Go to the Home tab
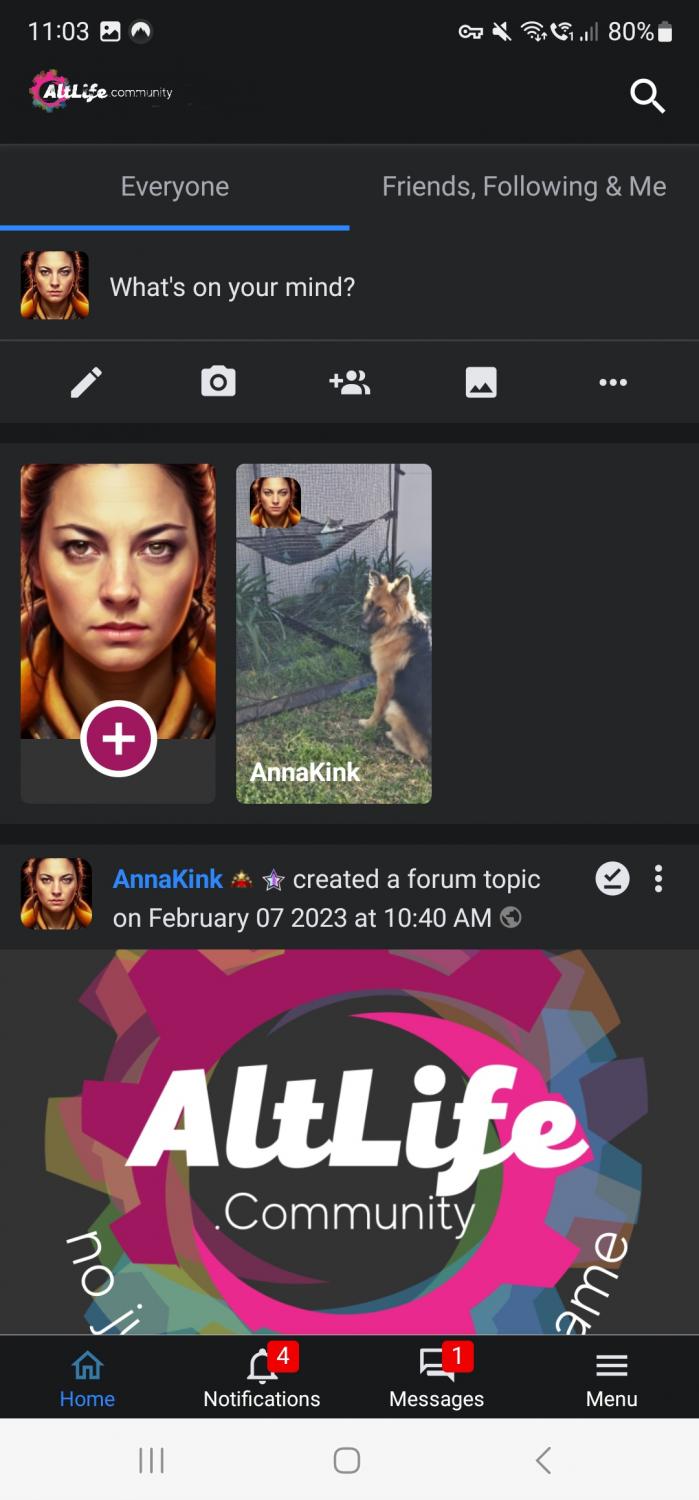699x1500 pixels. 87,1377
